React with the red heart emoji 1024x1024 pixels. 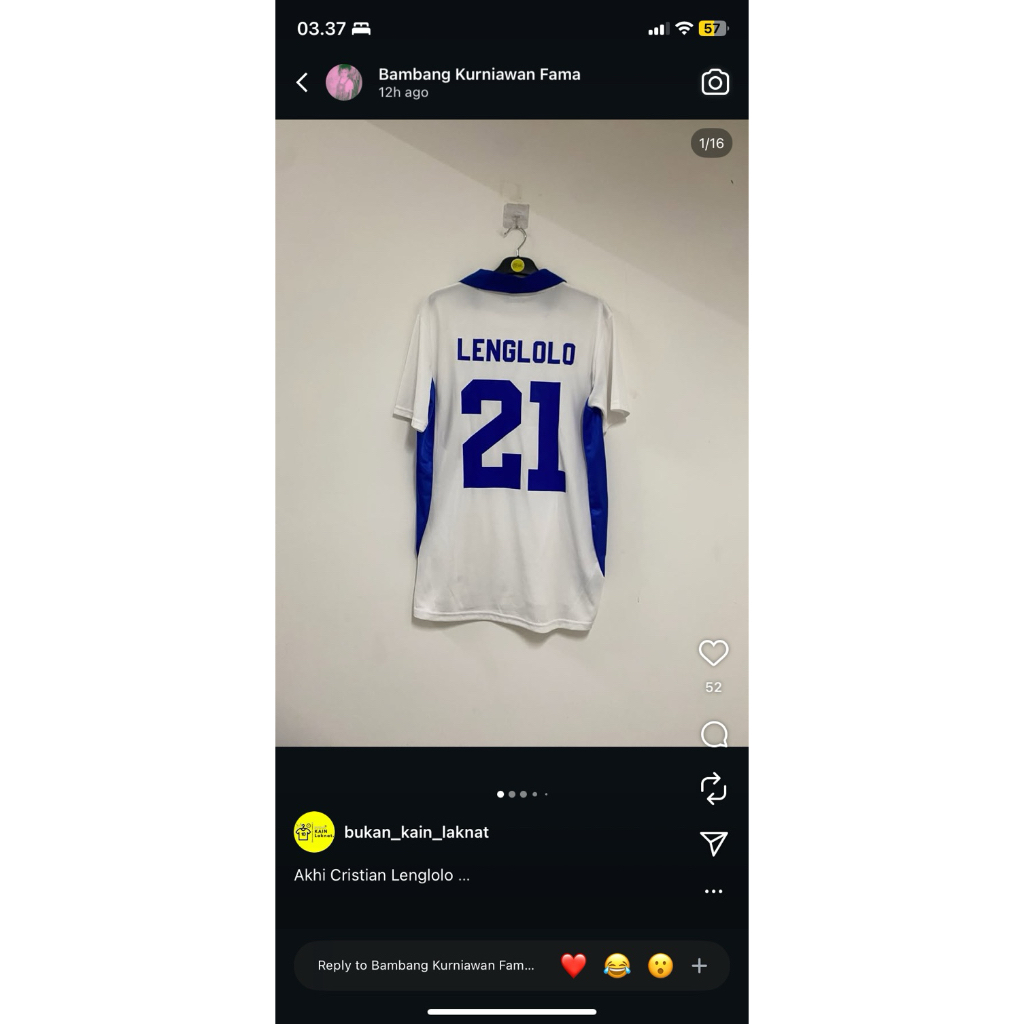(x=573, y=966)
